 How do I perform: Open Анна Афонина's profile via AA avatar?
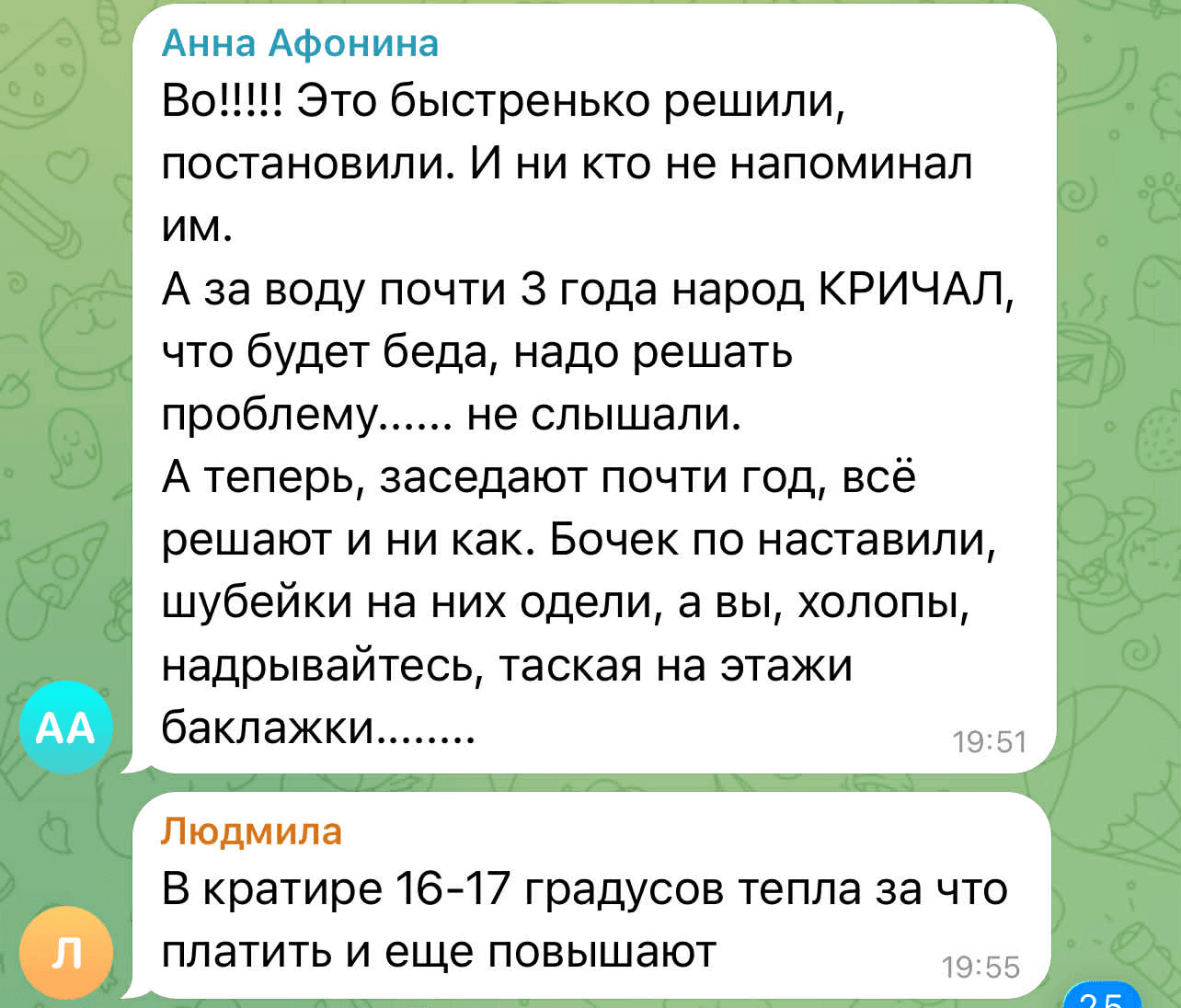65,726
